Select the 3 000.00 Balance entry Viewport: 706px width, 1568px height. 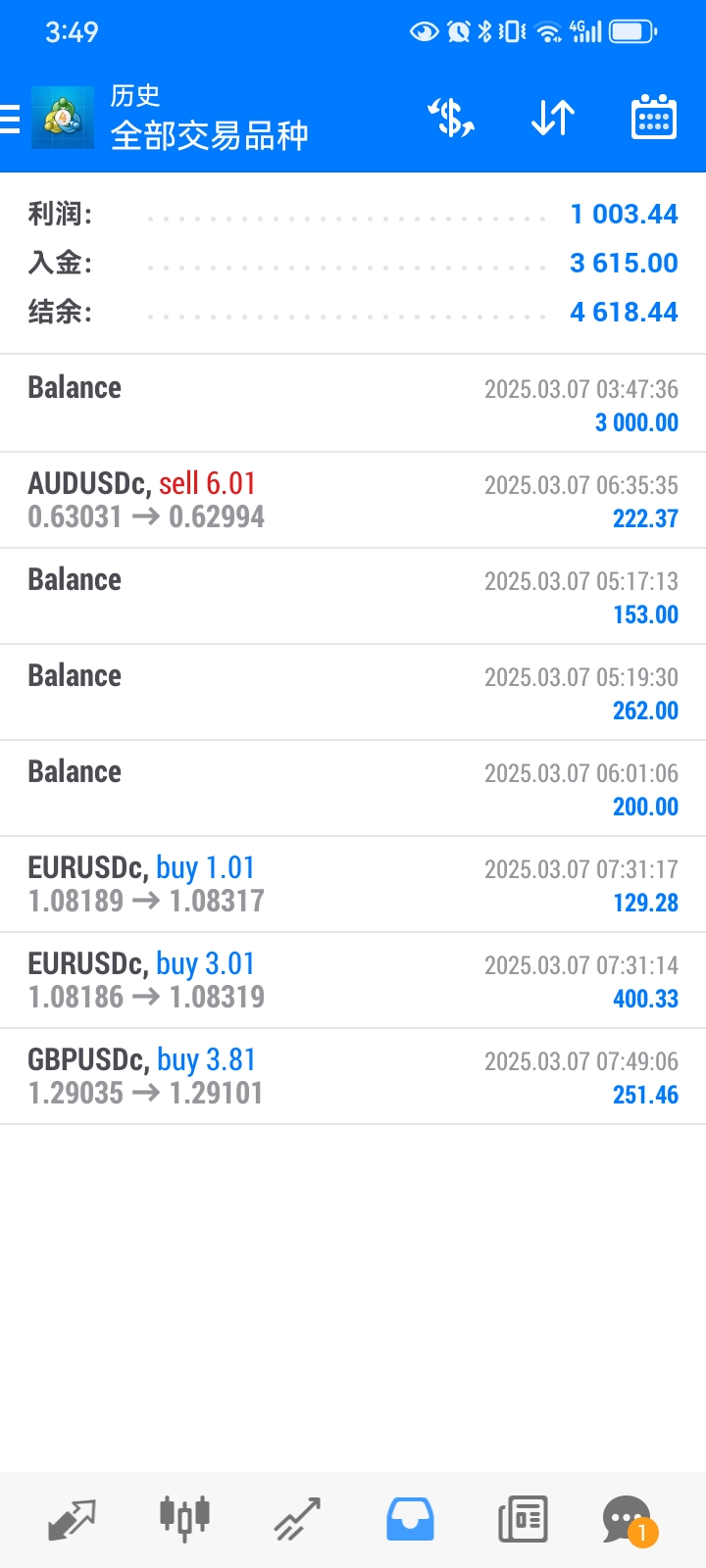point(353,404)
